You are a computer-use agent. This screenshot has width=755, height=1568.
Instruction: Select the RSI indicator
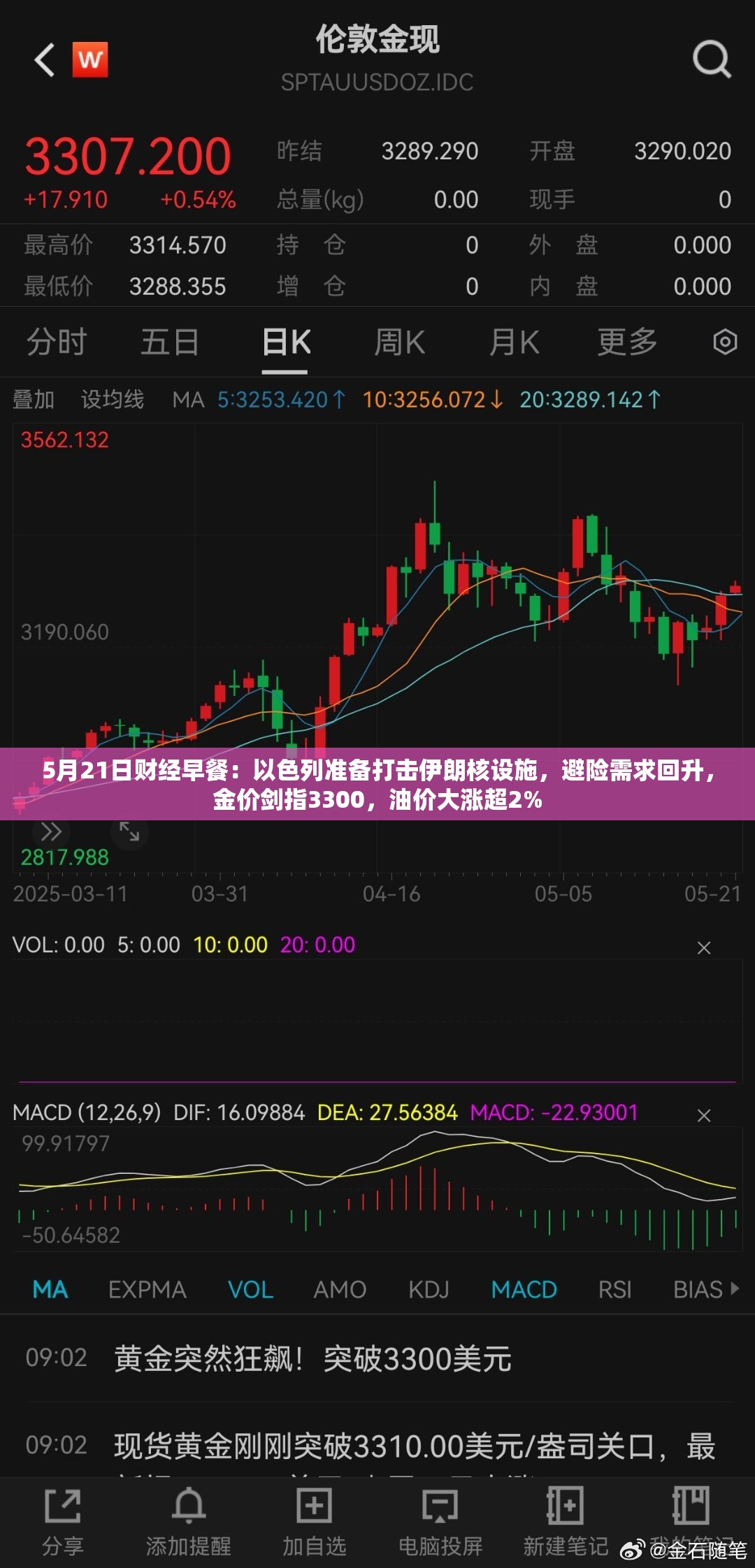point(614,1290)
